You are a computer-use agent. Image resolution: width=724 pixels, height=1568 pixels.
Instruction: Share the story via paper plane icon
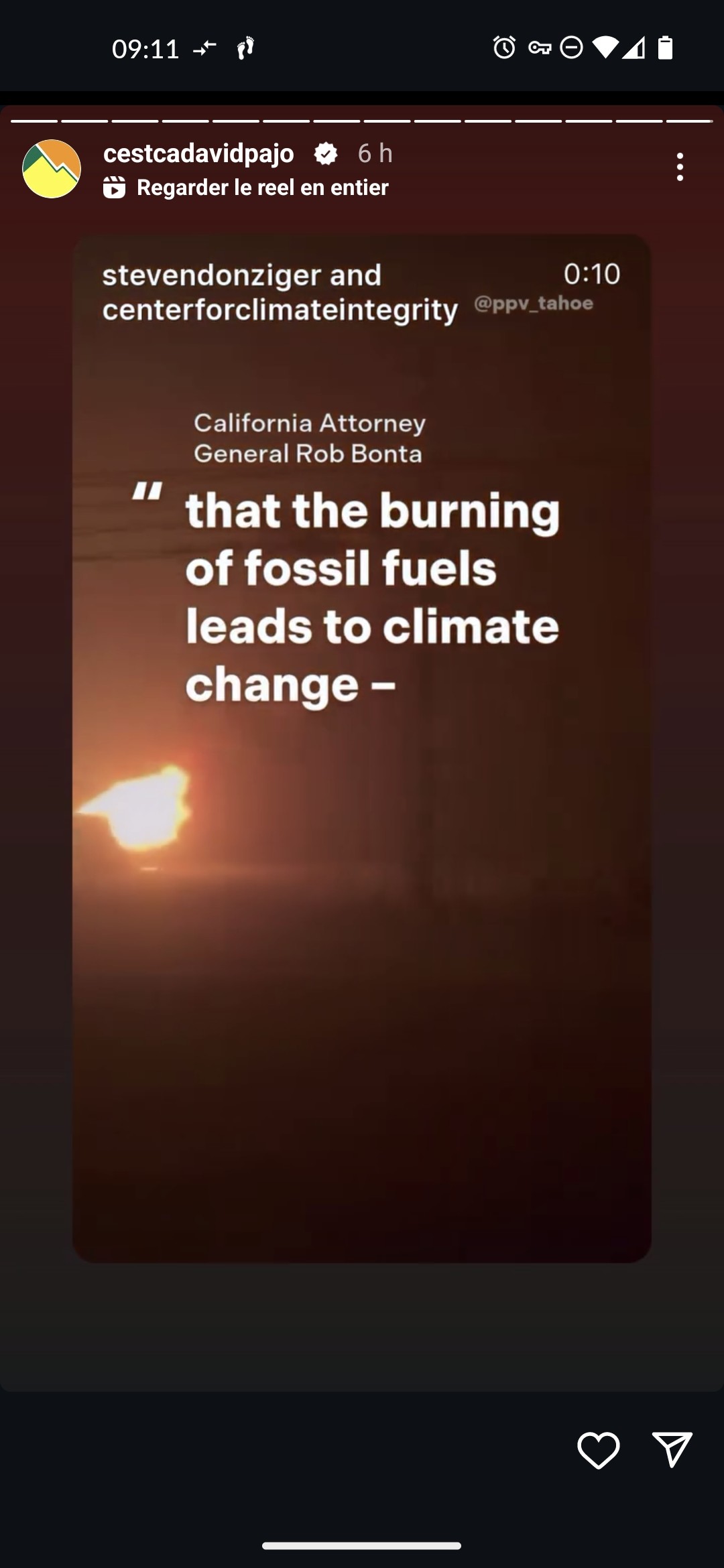point(672,1450)
